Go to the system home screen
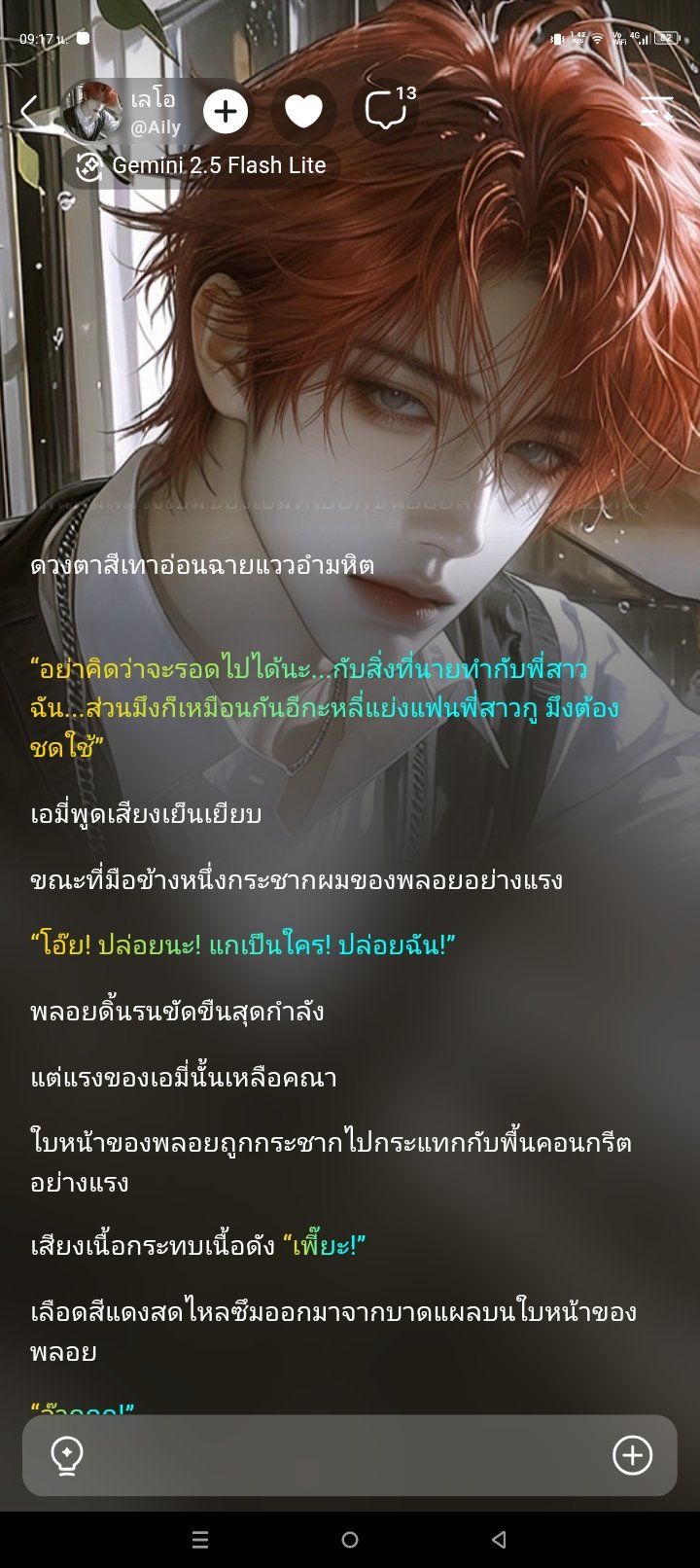Screen dimensions: 700x1568 [x=350, y=1540]
